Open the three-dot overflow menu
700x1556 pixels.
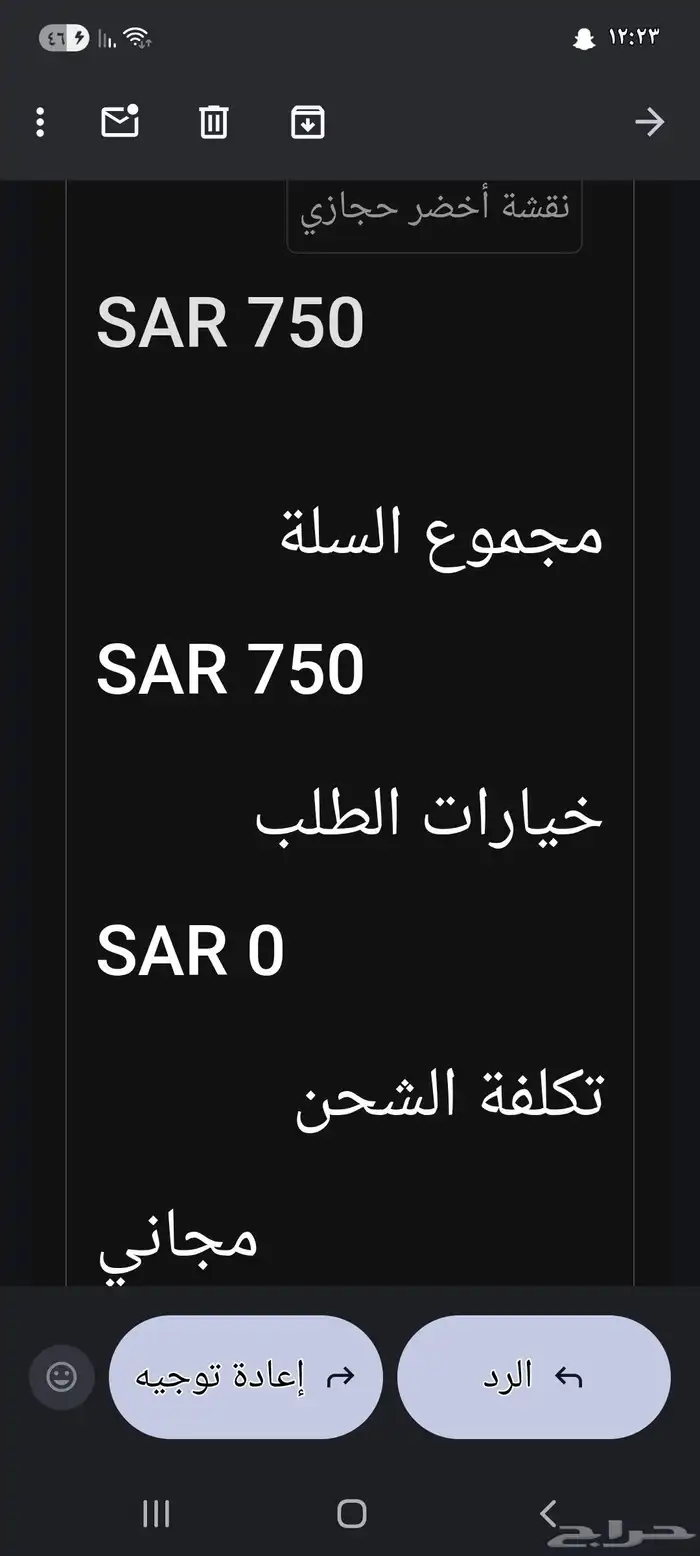point(40,123)
